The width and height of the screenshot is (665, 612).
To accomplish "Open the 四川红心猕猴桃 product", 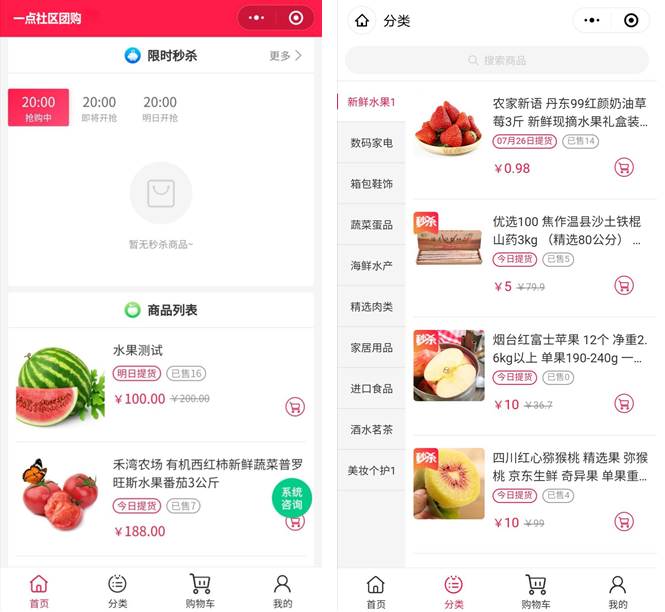I will click(567, 466).
